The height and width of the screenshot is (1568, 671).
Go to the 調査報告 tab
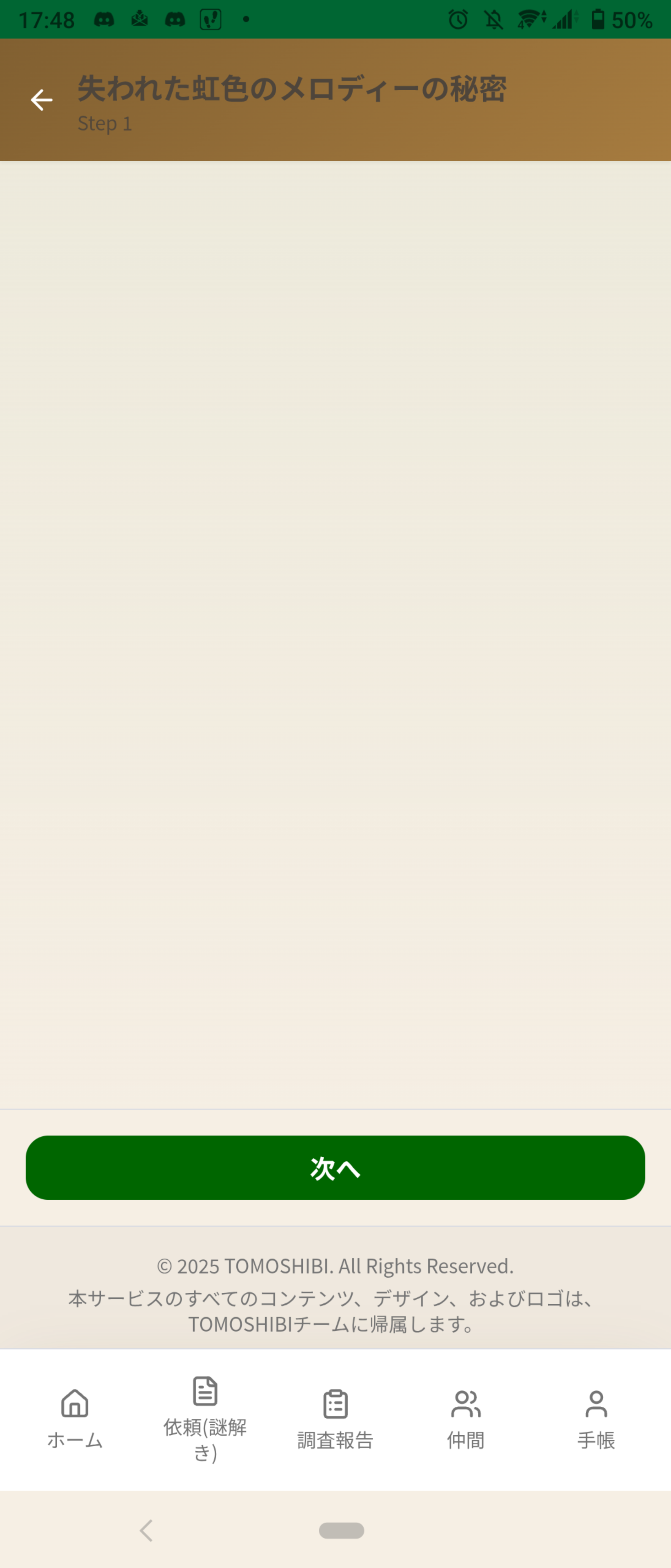pyautogui.click(x=335, y=1419)
